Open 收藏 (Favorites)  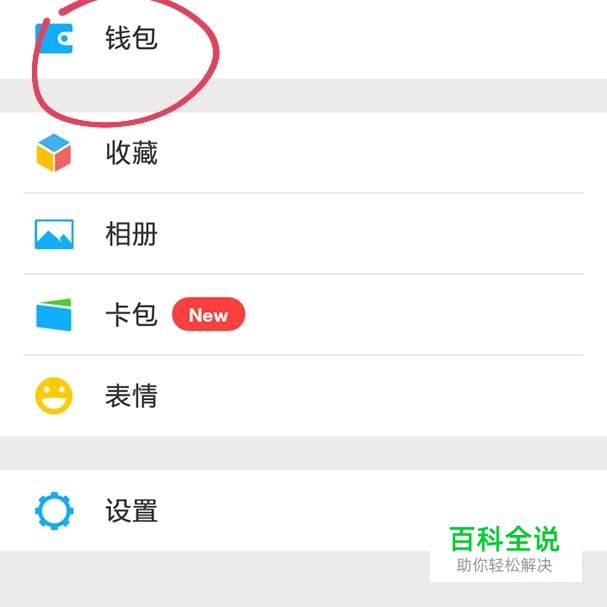coord(131,153)
